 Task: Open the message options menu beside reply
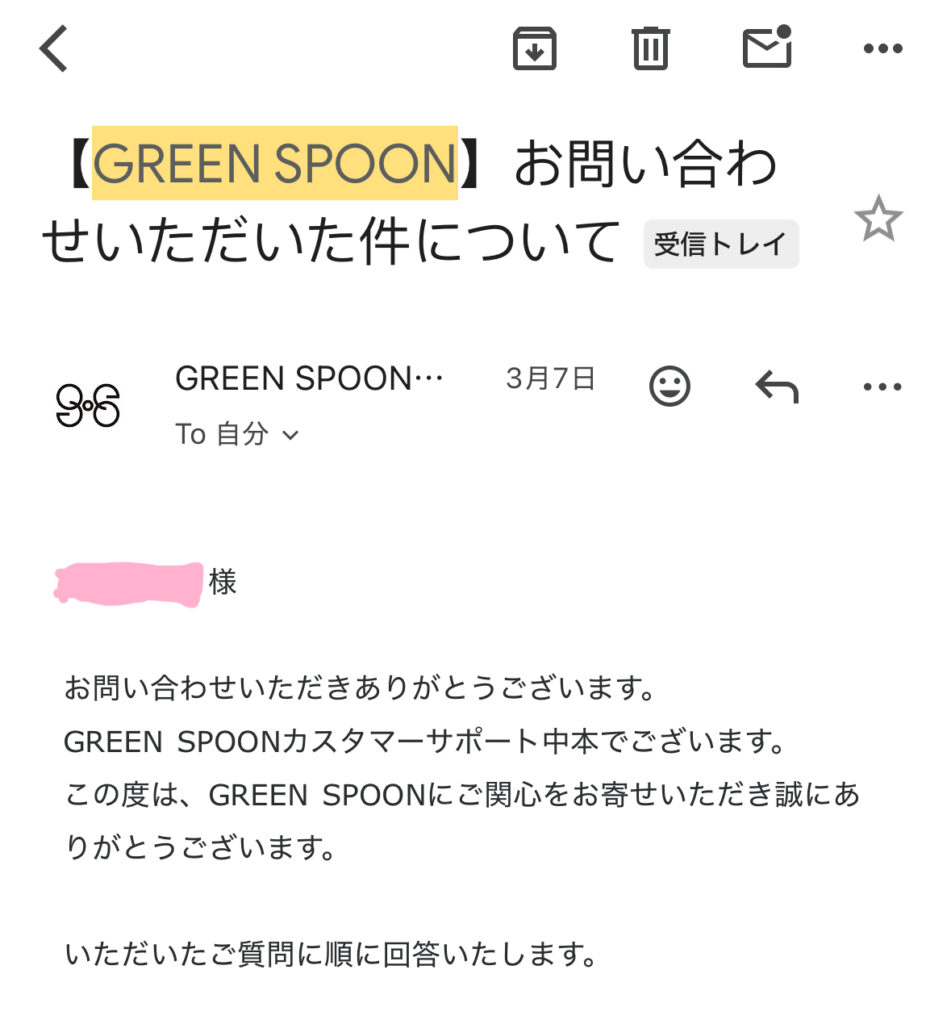pos(882,386)
